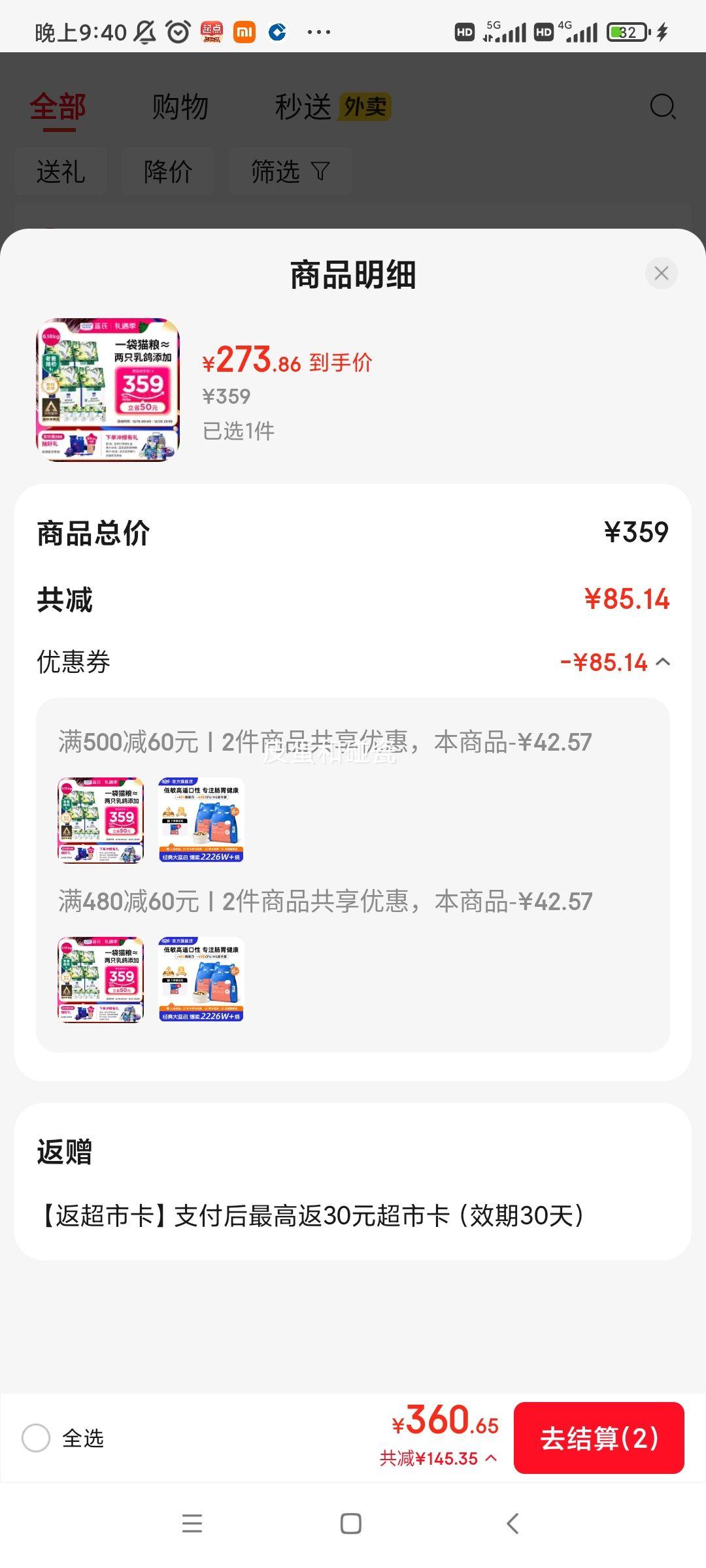Click the 送礼 filter button
The width and height of the screenshot is (706, 1568).
[61, 171]
